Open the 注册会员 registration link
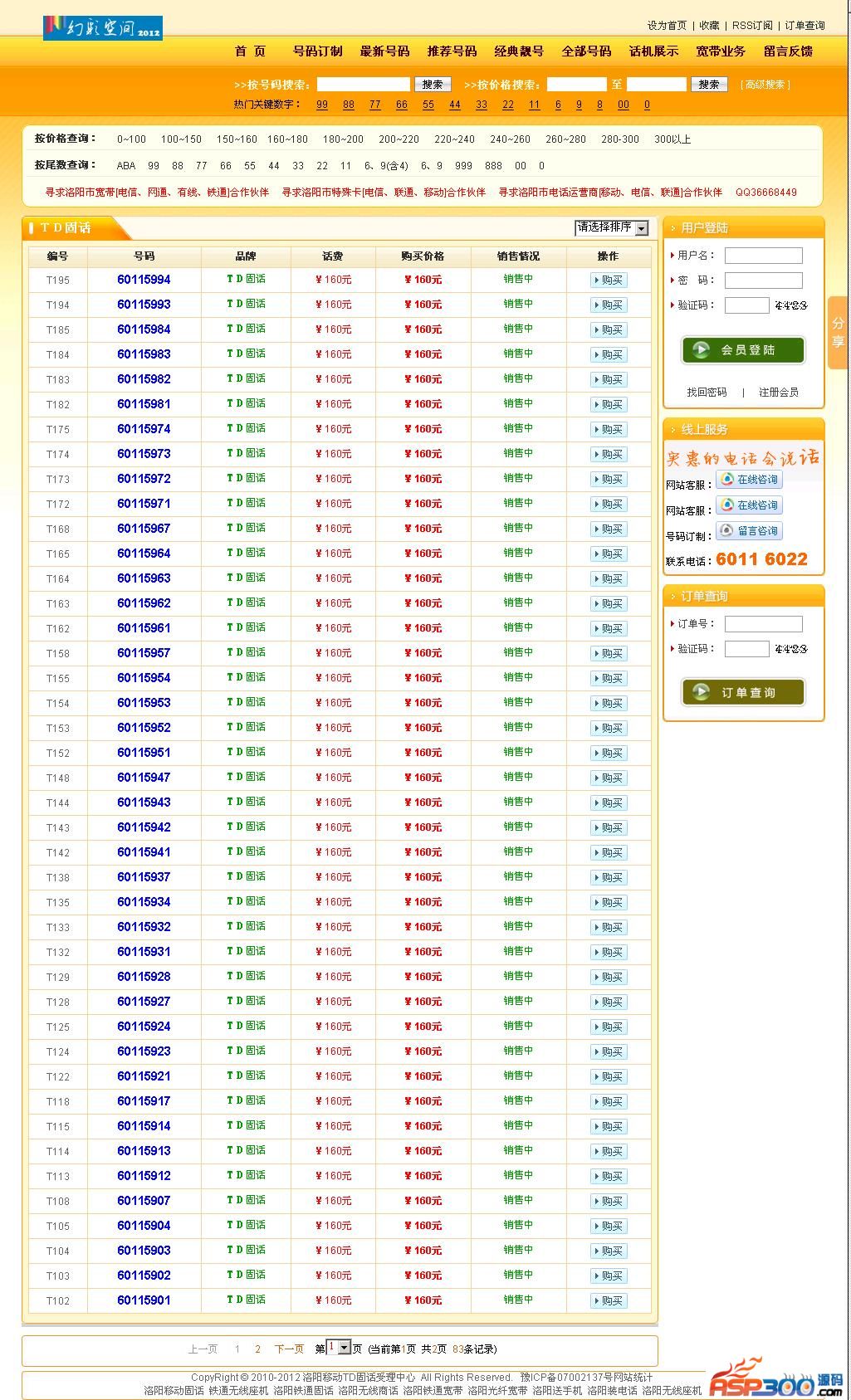851x1400 pixels. pyautogui.click(x=778, y=393)
